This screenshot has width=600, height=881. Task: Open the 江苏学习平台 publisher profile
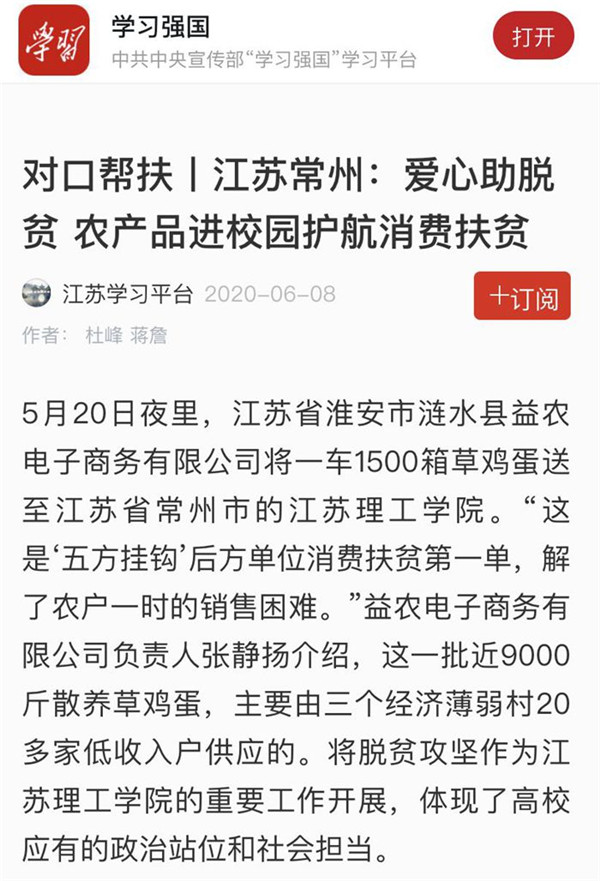point(126,295)
